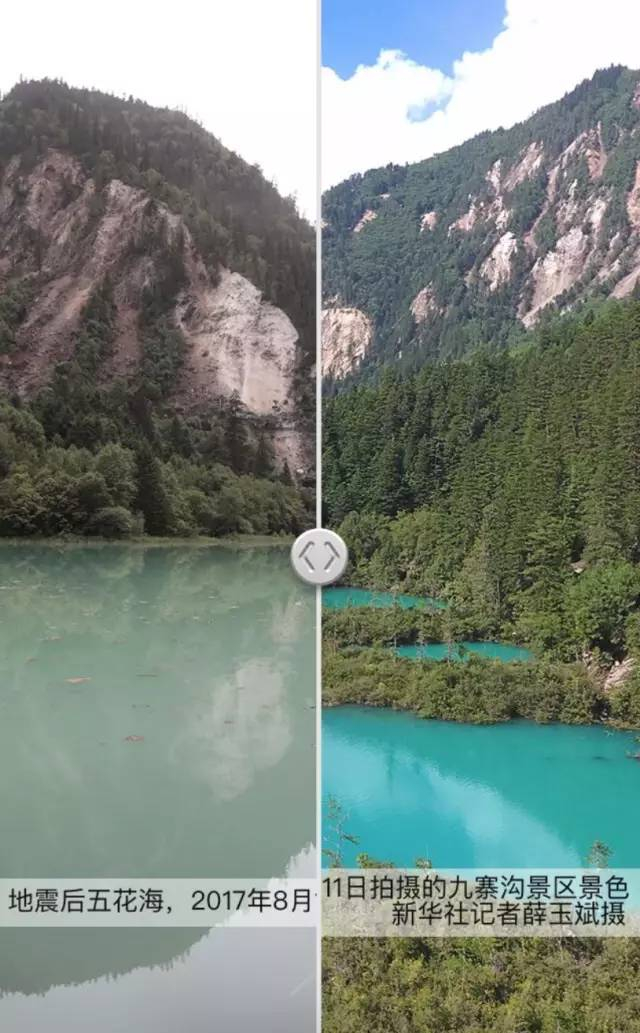Tap the before/after comparison slider handle

tap(319, 557)
